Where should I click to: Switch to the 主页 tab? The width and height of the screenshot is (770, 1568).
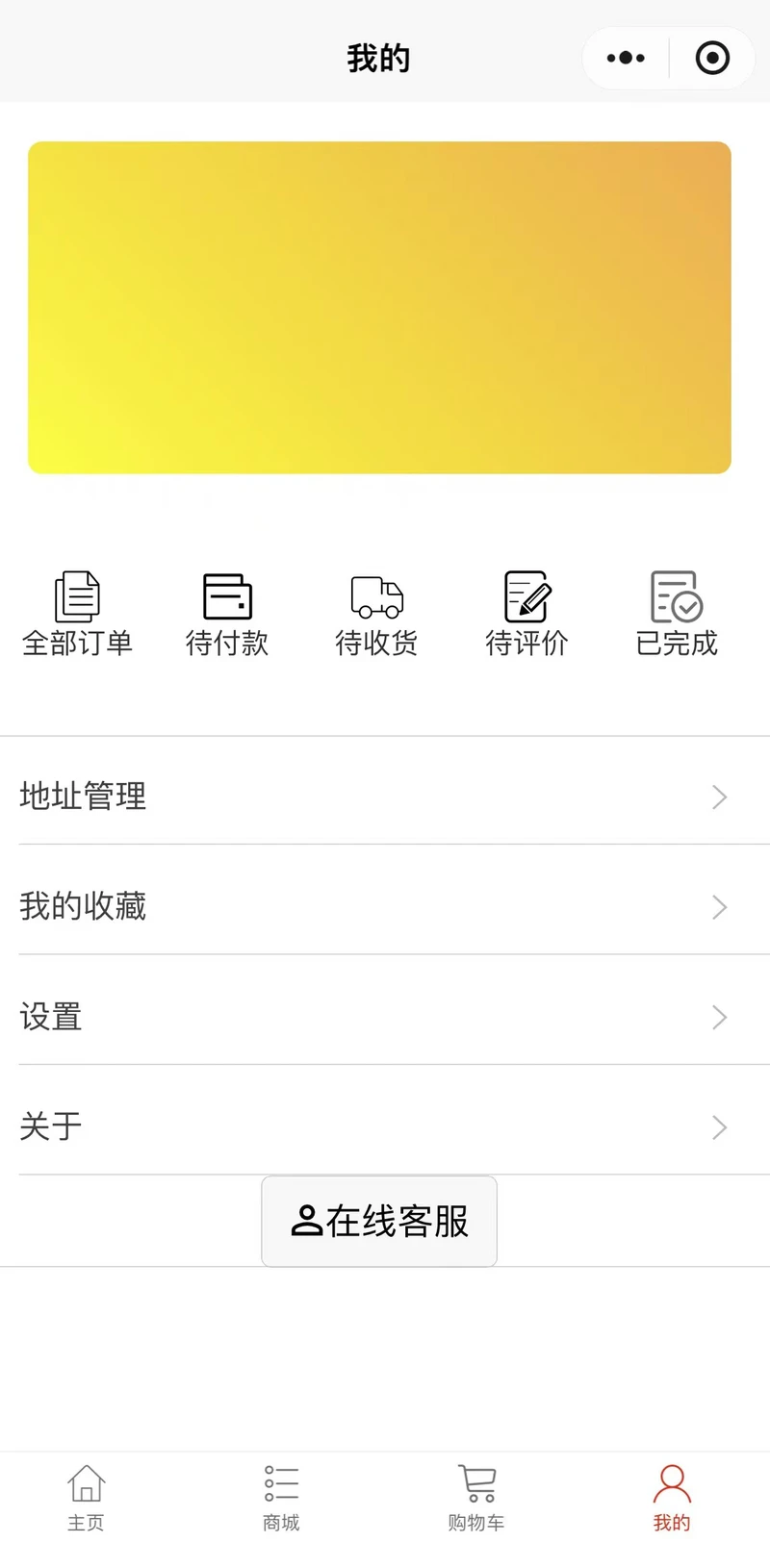pyautogui.click(x=86, y=1498)
